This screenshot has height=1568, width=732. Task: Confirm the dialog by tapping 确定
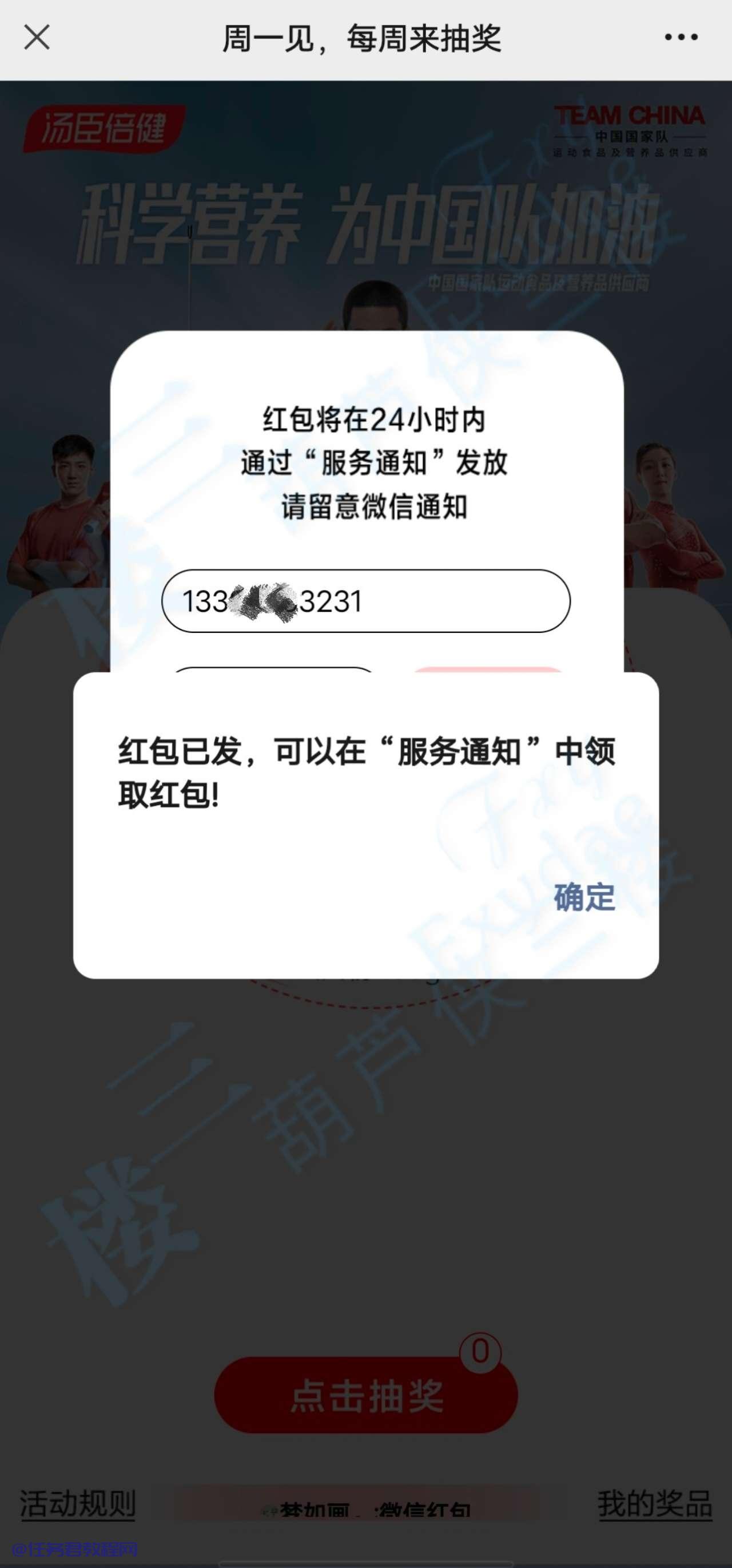pos(584,897)
